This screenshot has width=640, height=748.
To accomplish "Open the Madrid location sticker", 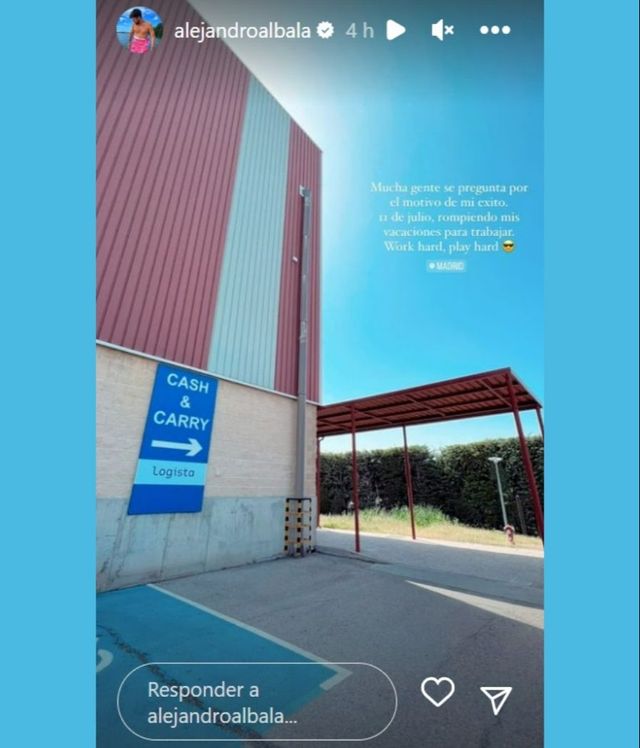I will coord(446,266).
